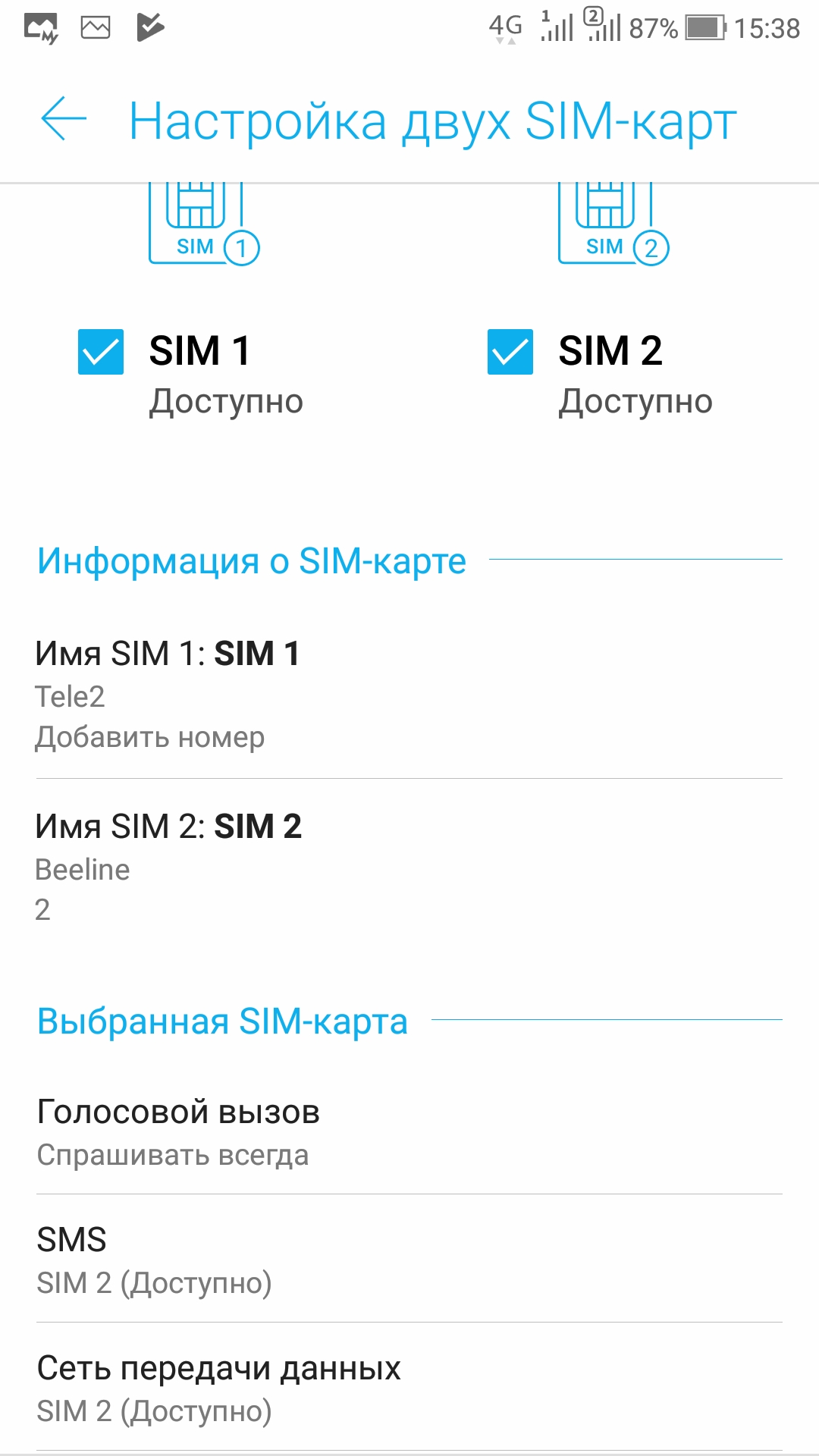Choose preferred SIM for SMS

pos(409,1260)
